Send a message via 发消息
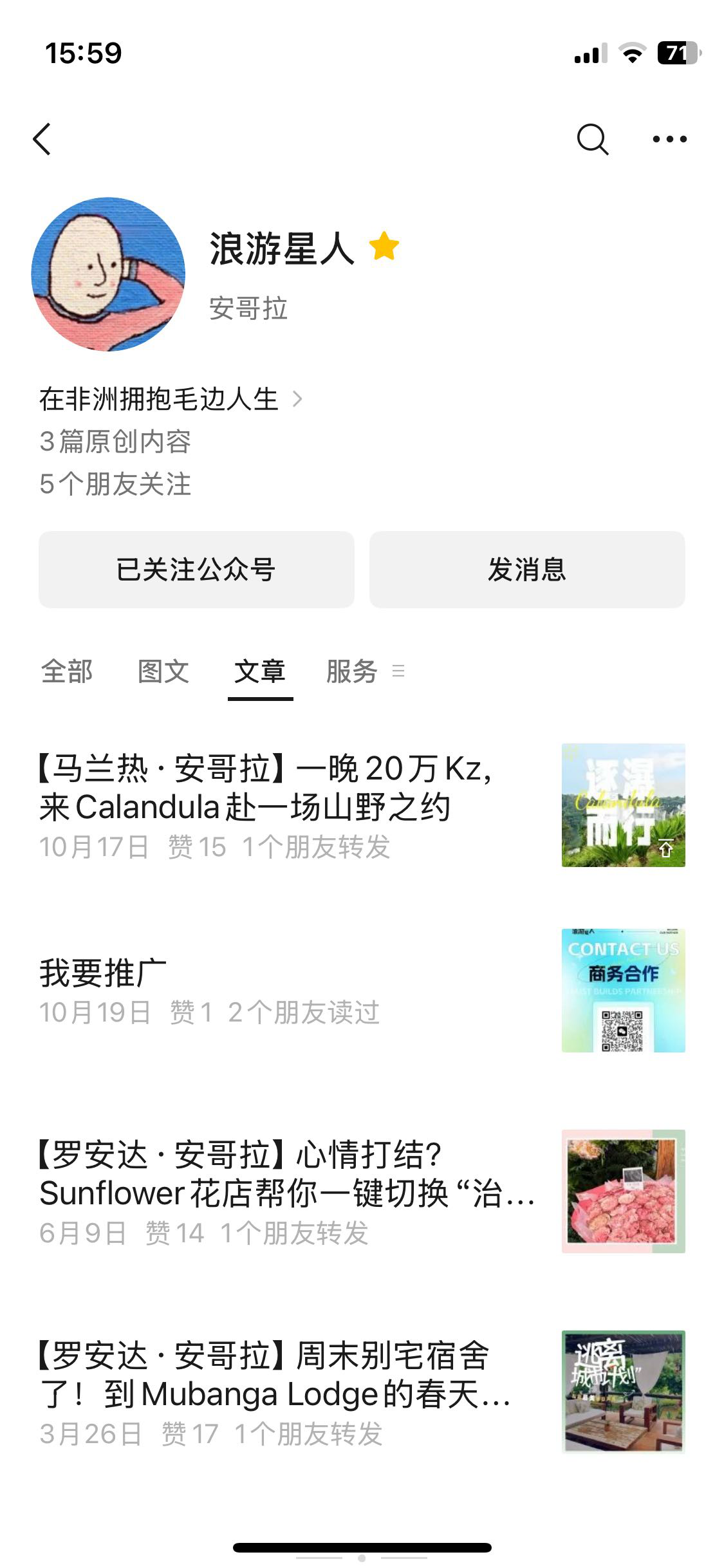This screenshot has height=1568, width=724. coord(526,570)
